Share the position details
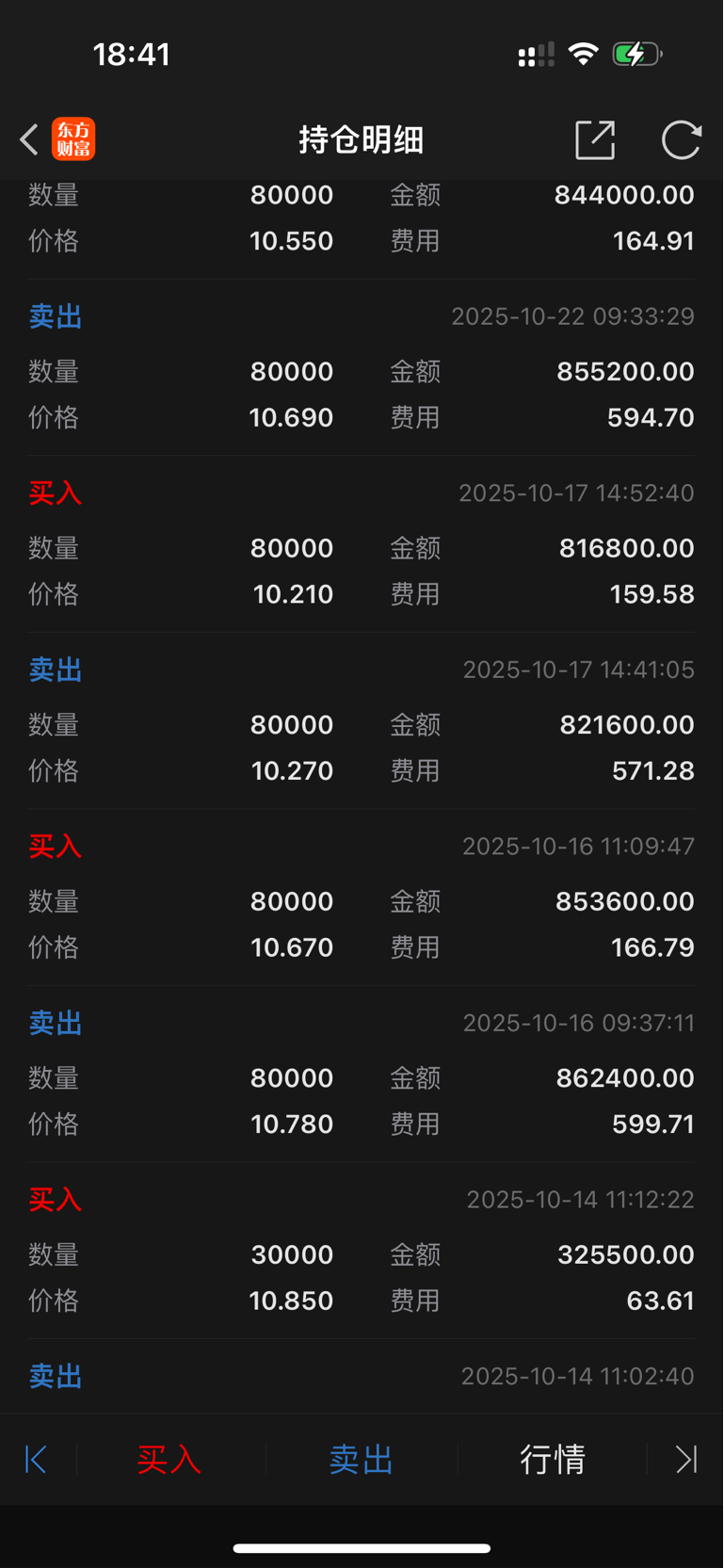724x1568 pixels. coord(595,140)
